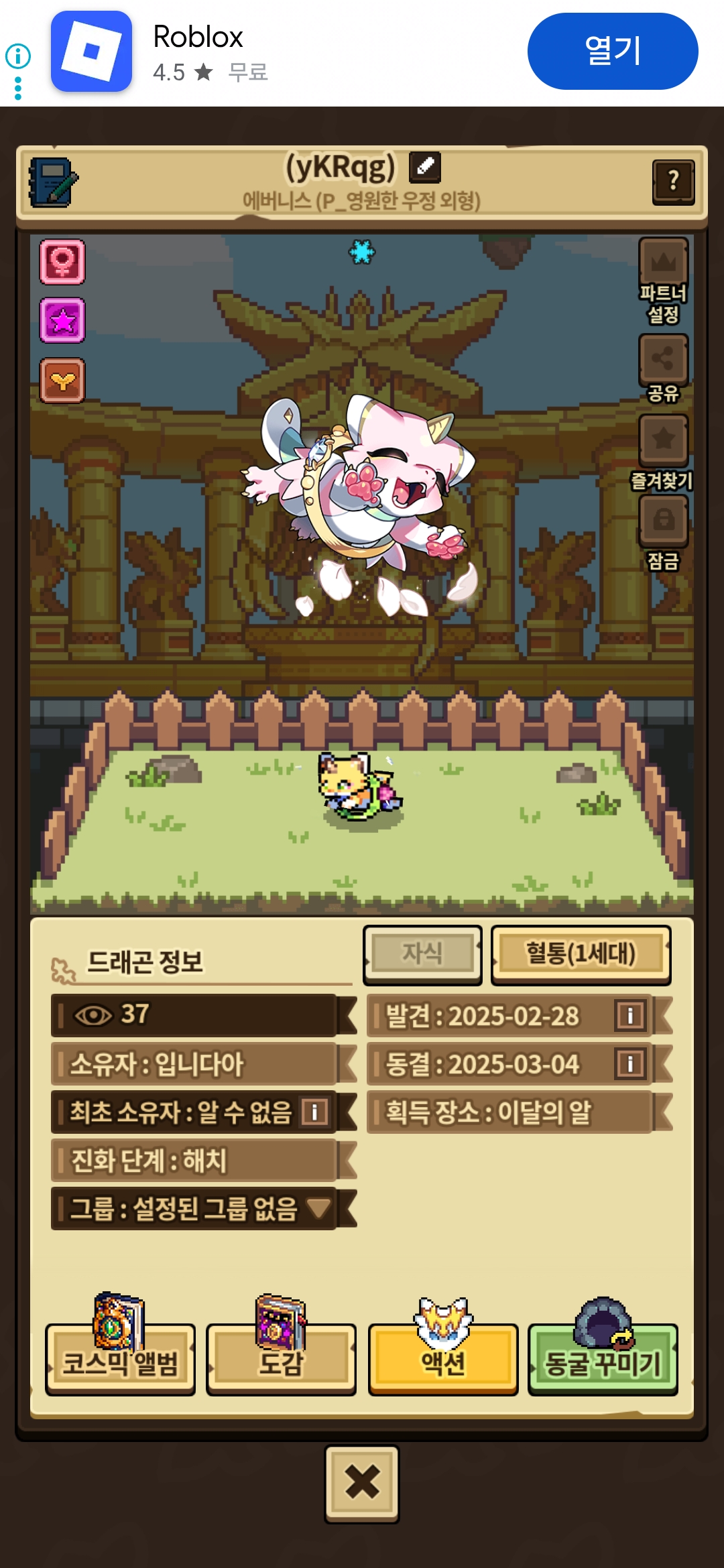The image size is (724, 1568).
Task: Open the Roblox ad with 열기 button
Action: [x=612, y=52]
